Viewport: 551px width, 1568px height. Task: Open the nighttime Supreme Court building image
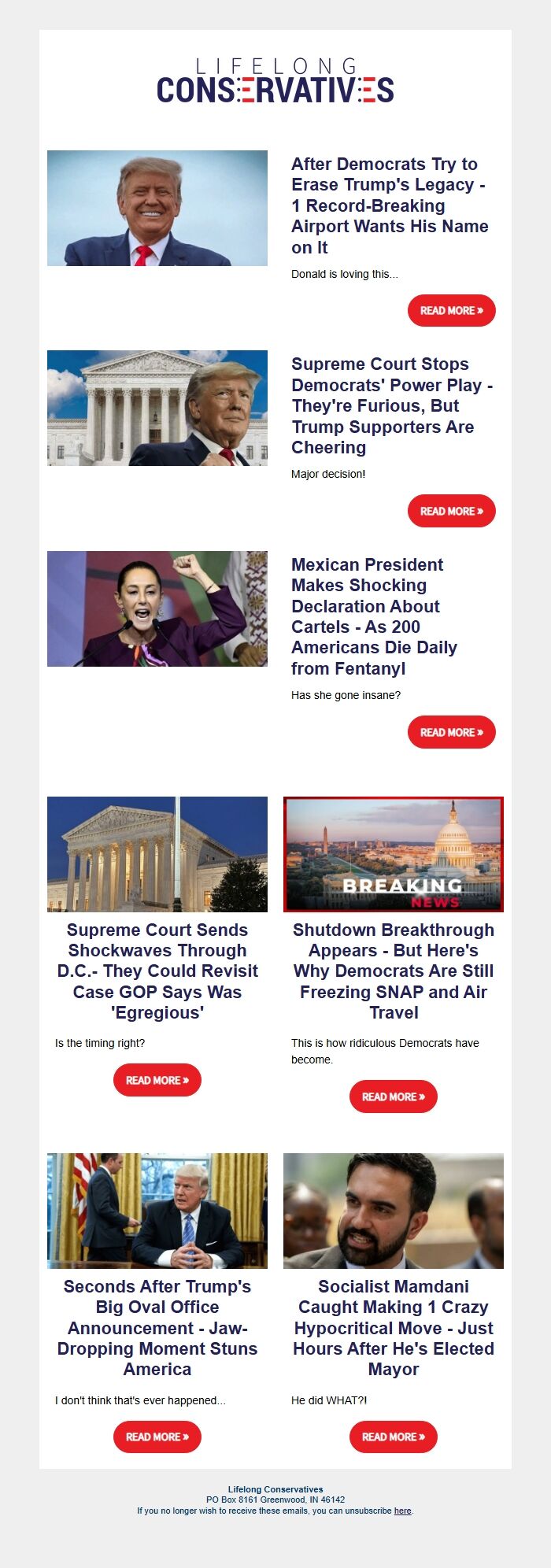[157, 854]
